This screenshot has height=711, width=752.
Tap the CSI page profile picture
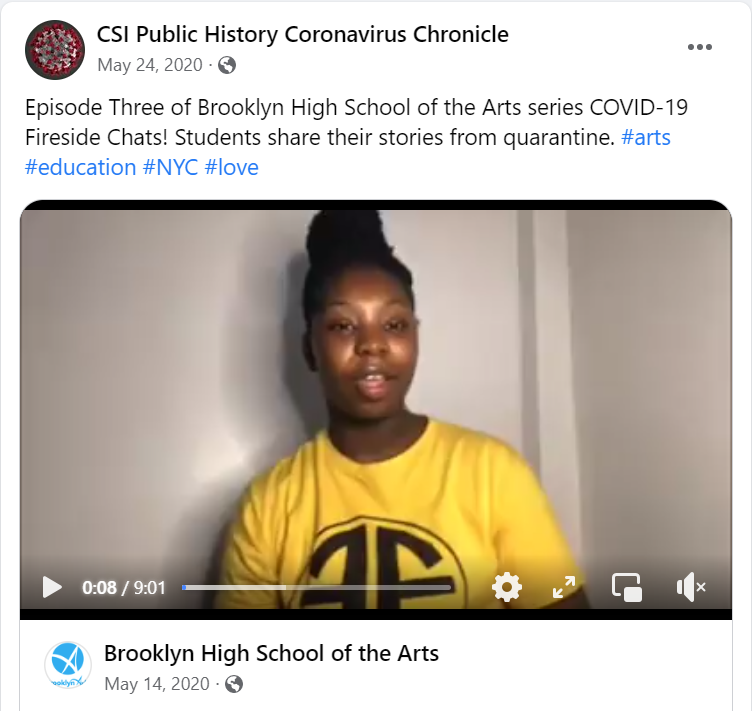[x=54, y=49]
